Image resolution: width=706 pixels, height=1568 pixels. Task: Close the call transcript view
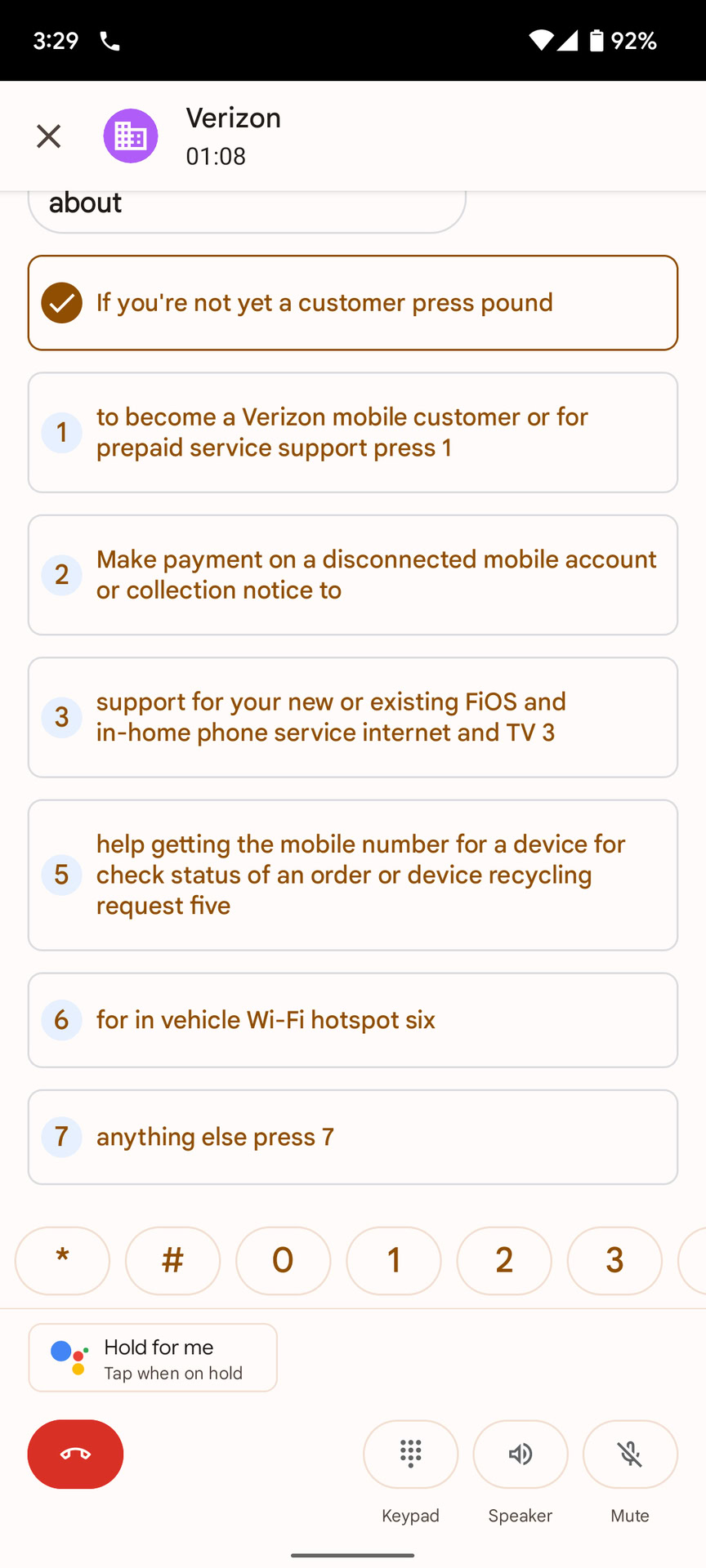[49, 136]
